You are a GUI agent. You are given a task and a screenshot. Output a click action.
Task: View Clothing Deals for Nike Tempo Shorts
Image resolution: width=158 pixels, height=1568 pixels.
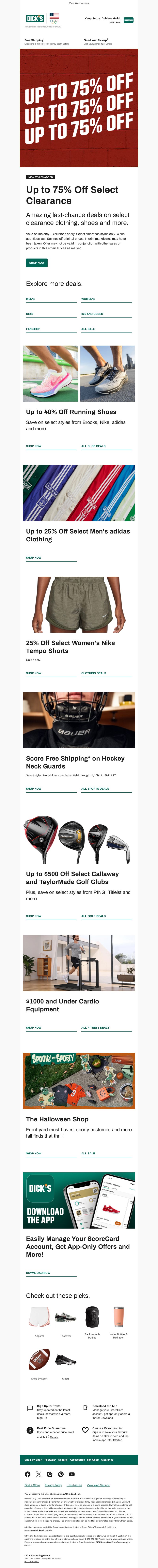pyautogui.click(x=94, y=673)
